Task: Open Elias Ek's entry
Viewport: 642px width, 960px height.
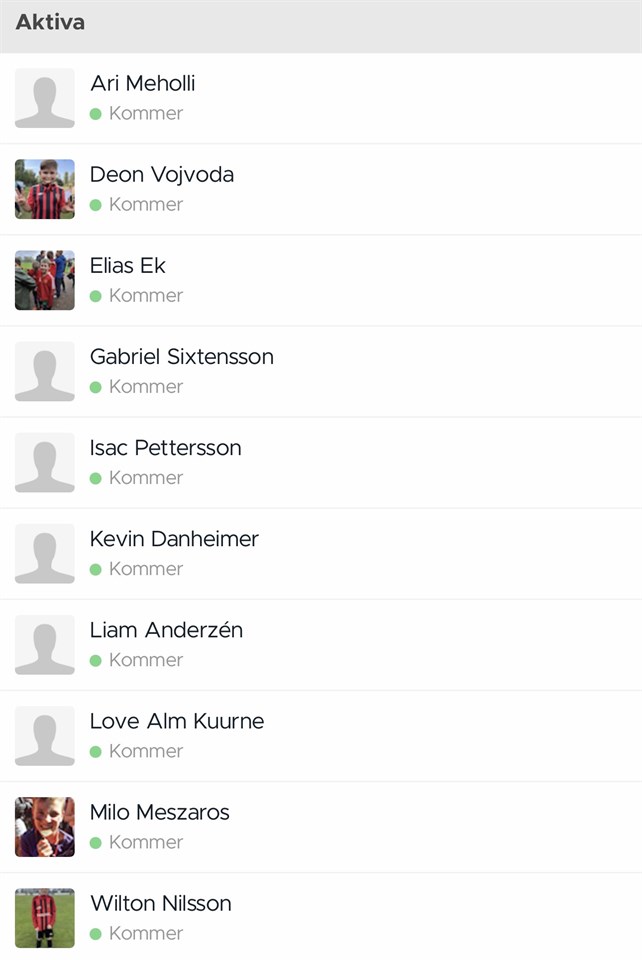Action: tap(320, 280)
